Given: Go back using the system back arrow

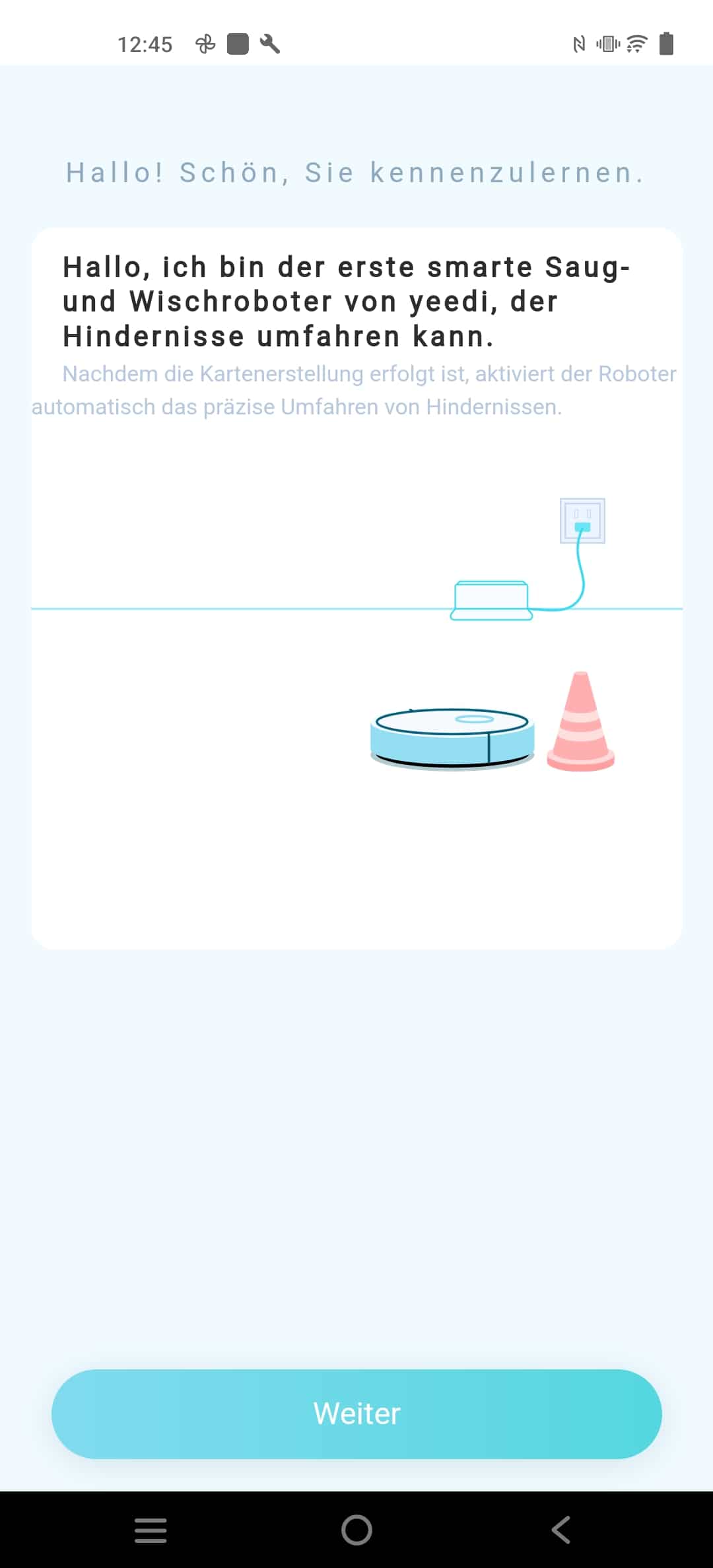Looking at the screenshot, I should coord(561,1529).
